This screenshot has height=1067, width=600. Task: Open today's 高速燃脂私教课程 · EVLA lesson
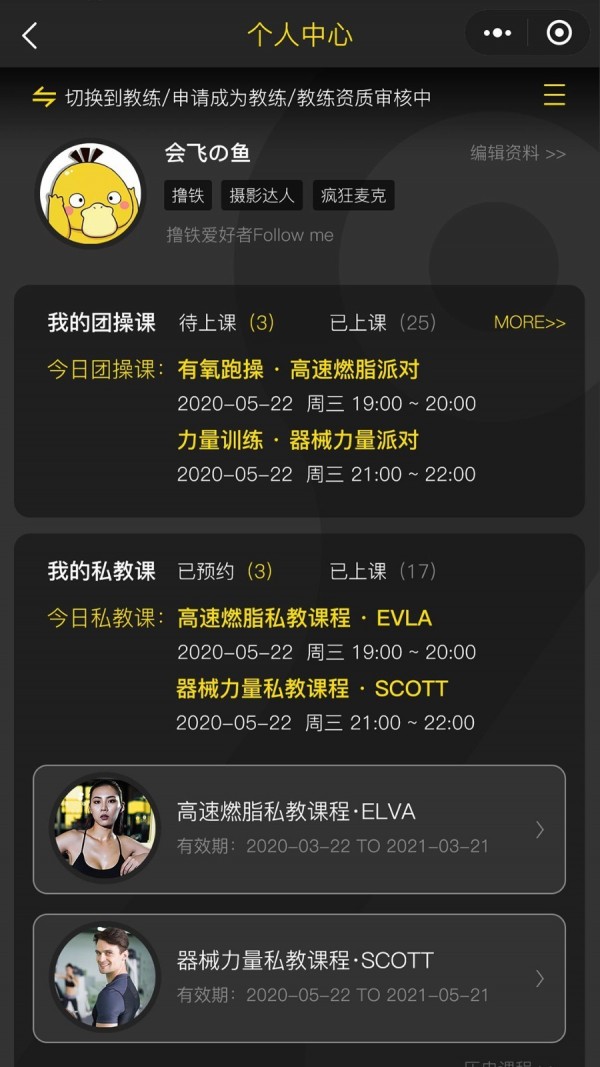(x=304, y=618)
